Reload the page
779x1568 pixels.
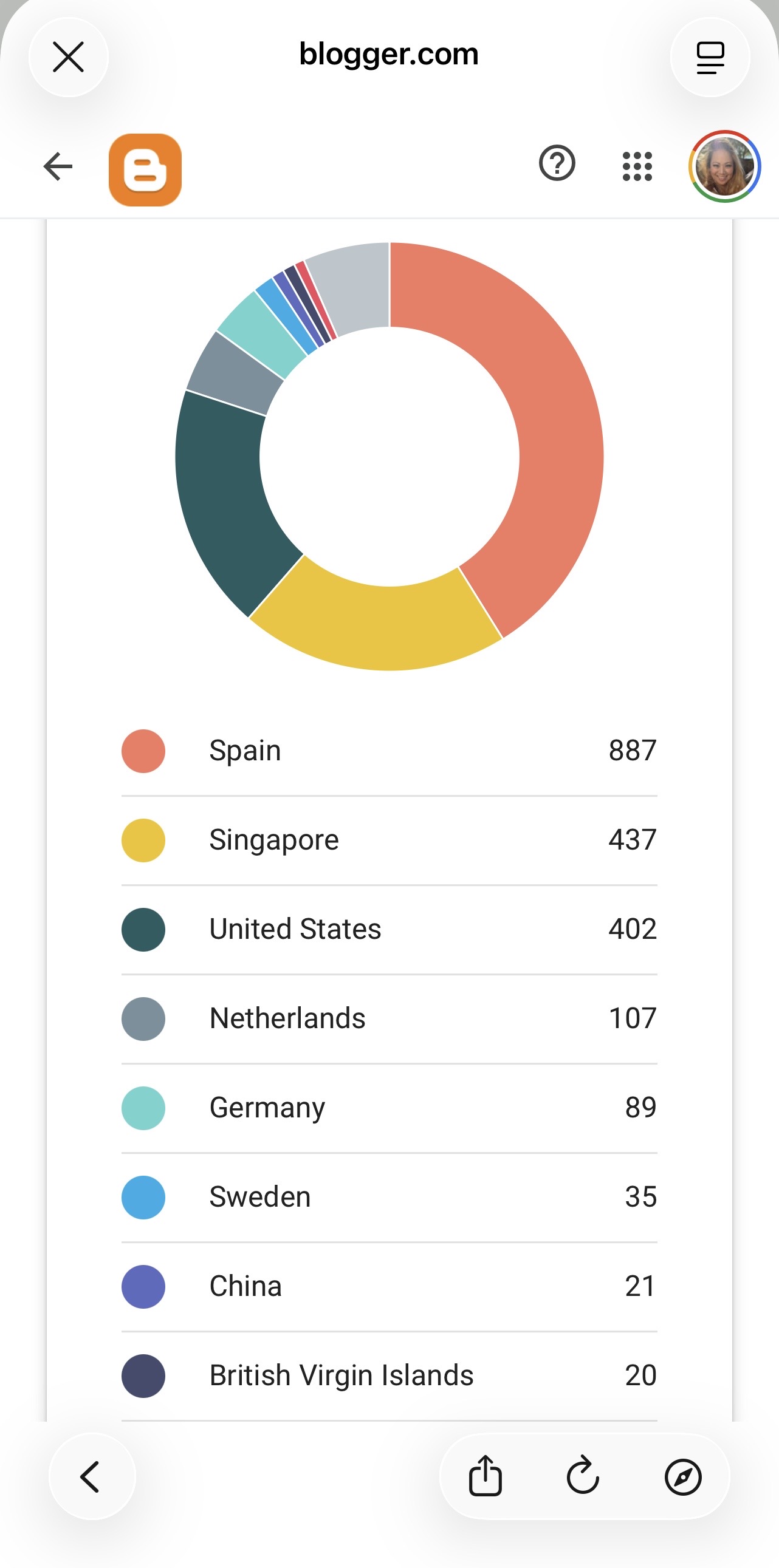click(583, 1476)
